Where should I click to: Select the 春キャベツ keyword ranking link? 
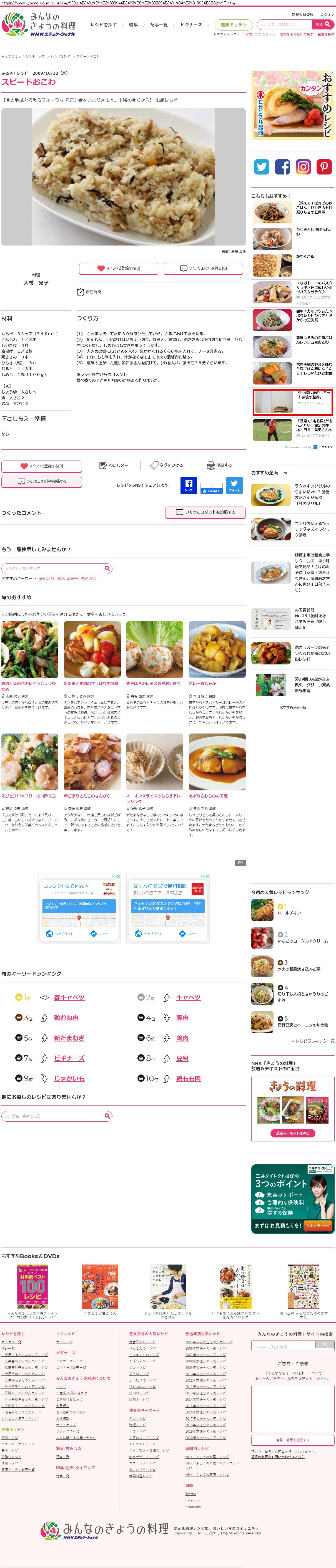[69, 998]
